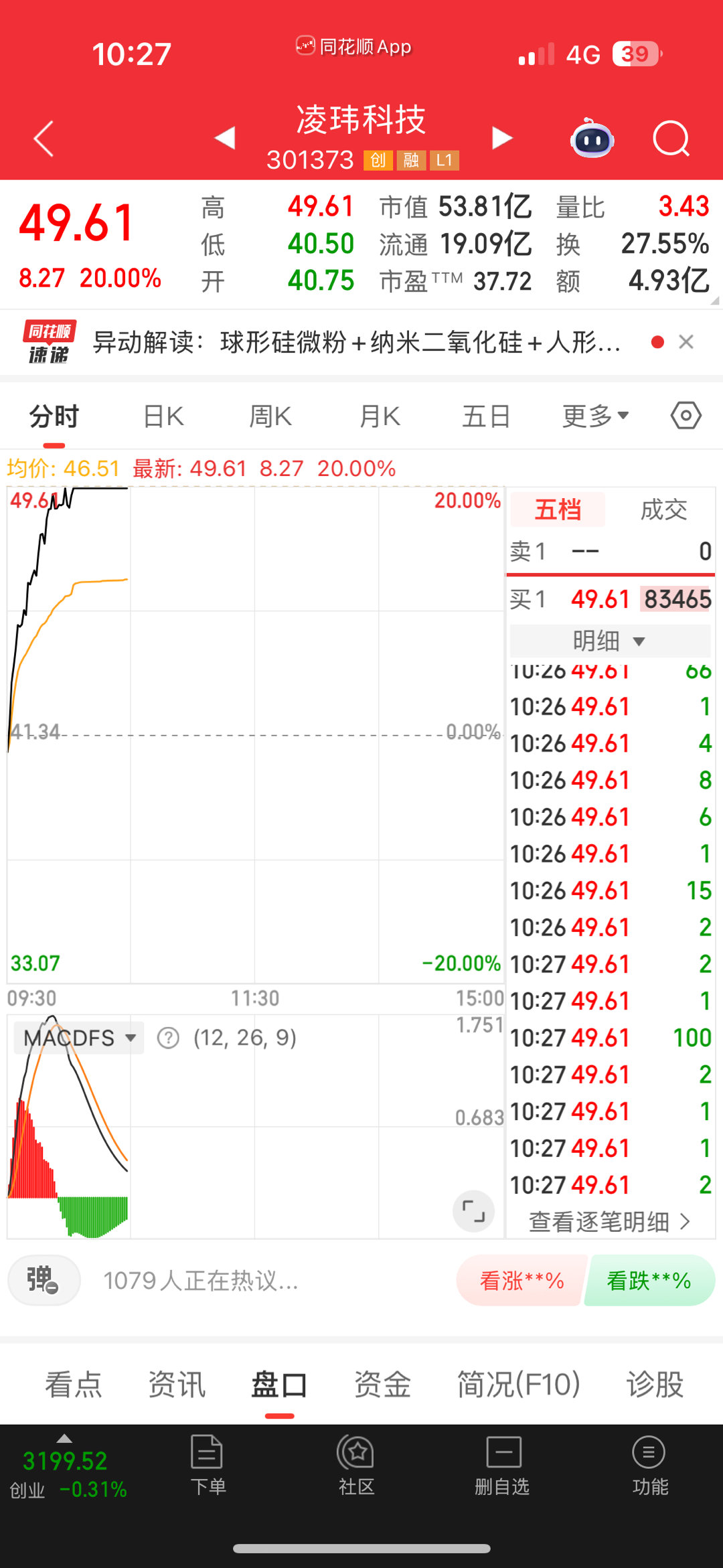Switch to the 日K tab
723x1568 pixels.
(161, 415)
